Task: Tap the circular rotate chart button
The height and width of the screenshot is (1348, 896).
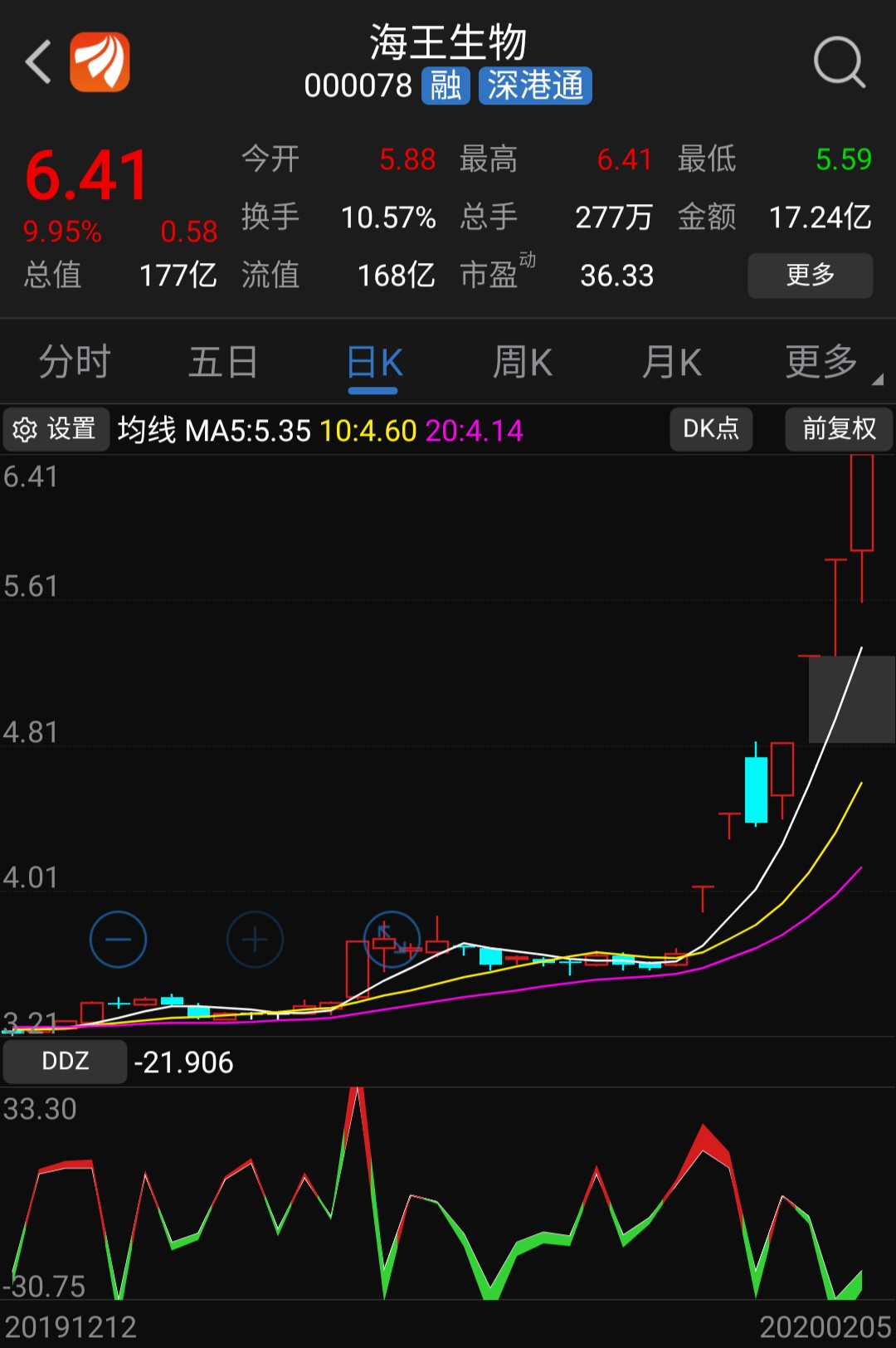Action: point(392,940)
